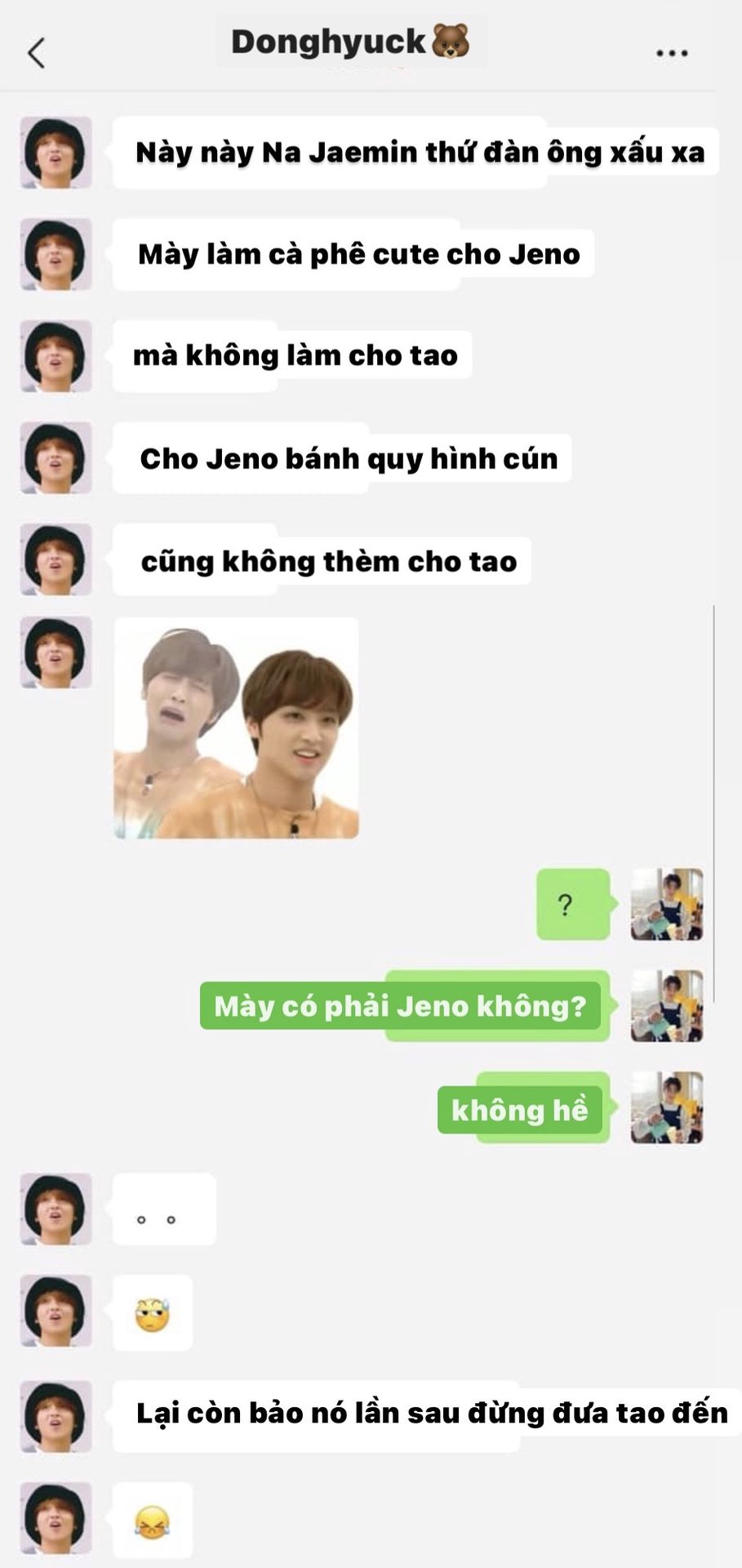The image size is (742, 1568).
Task: Open Donghyuck's avatar beside the 'Na Jaemin' message
Action: tap(56, 153)
